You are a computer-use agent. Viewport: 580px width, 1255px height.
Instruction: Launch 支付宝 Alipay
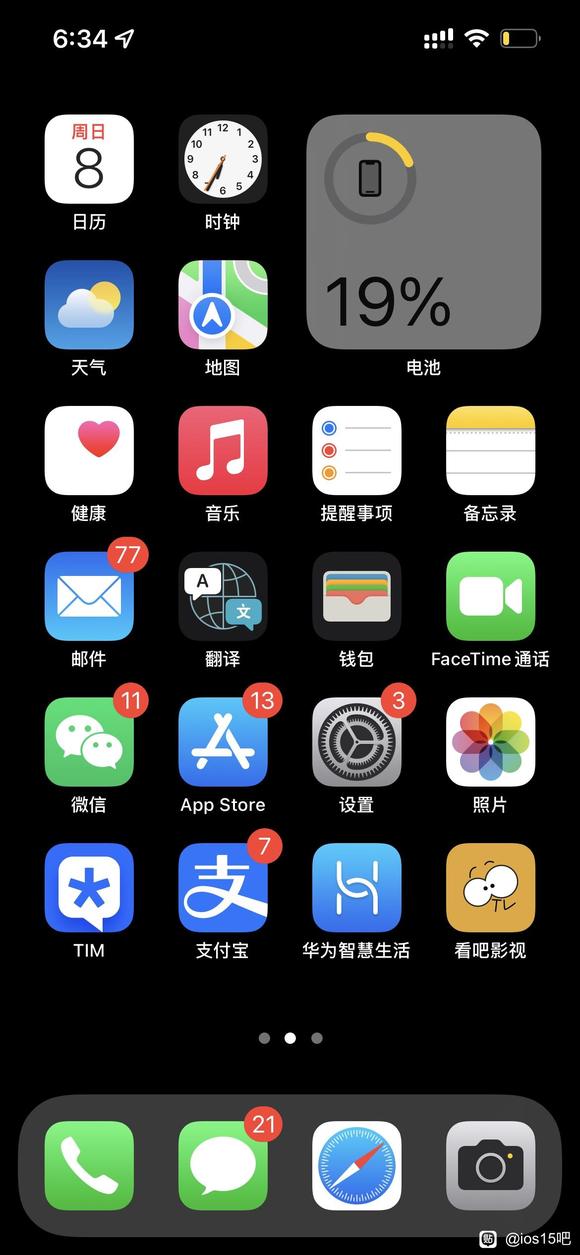click(x=223, y=888)
